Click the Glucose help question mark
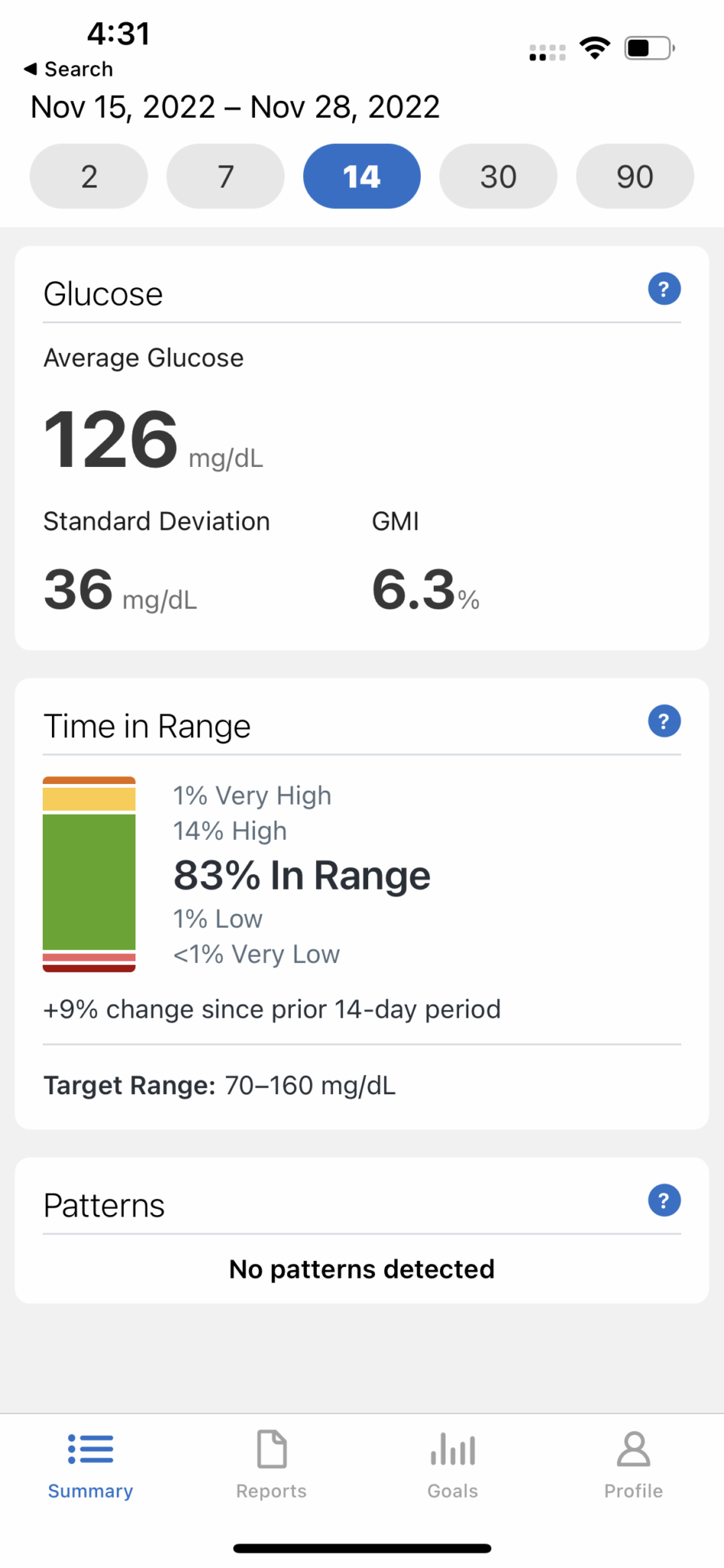724x1568 pixels. [664, 289]
